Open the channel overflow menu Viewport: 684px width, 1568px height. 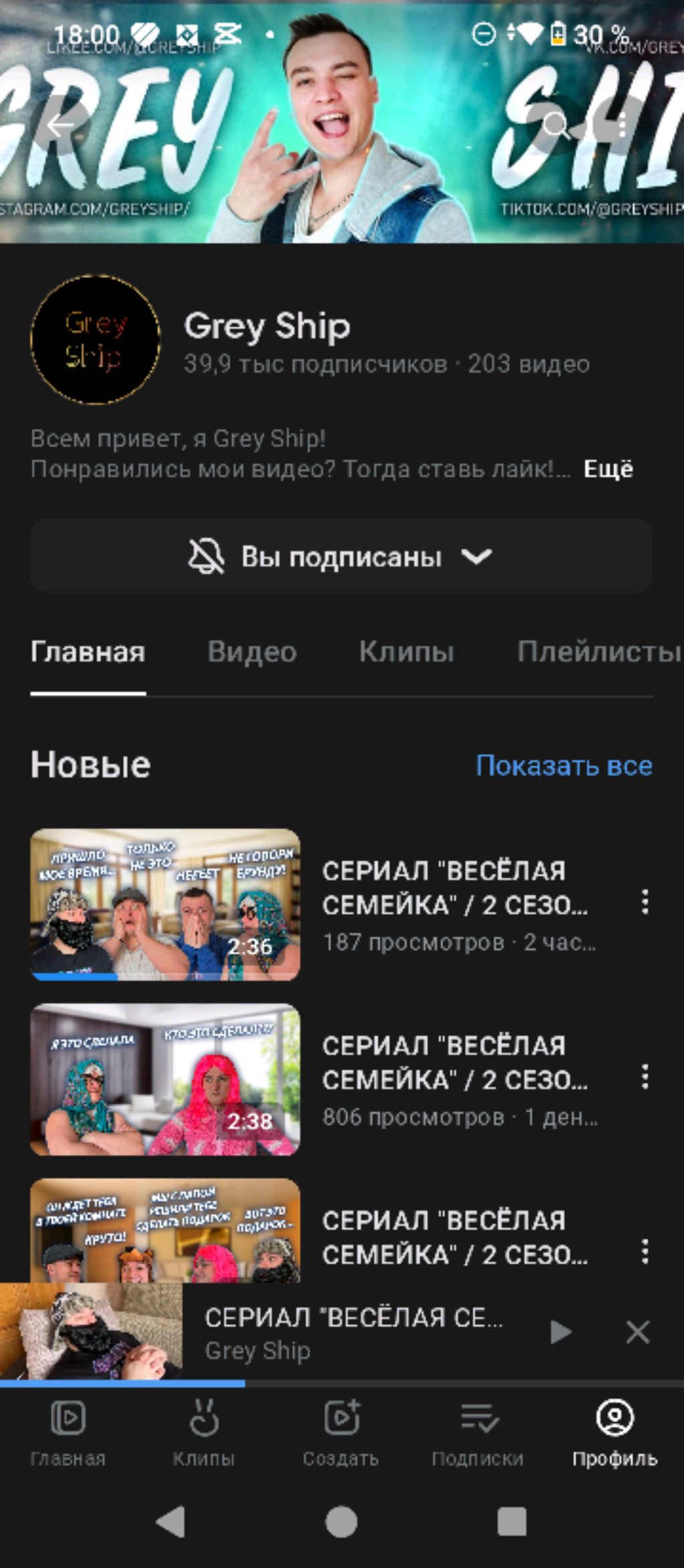(x=622, y=126)
